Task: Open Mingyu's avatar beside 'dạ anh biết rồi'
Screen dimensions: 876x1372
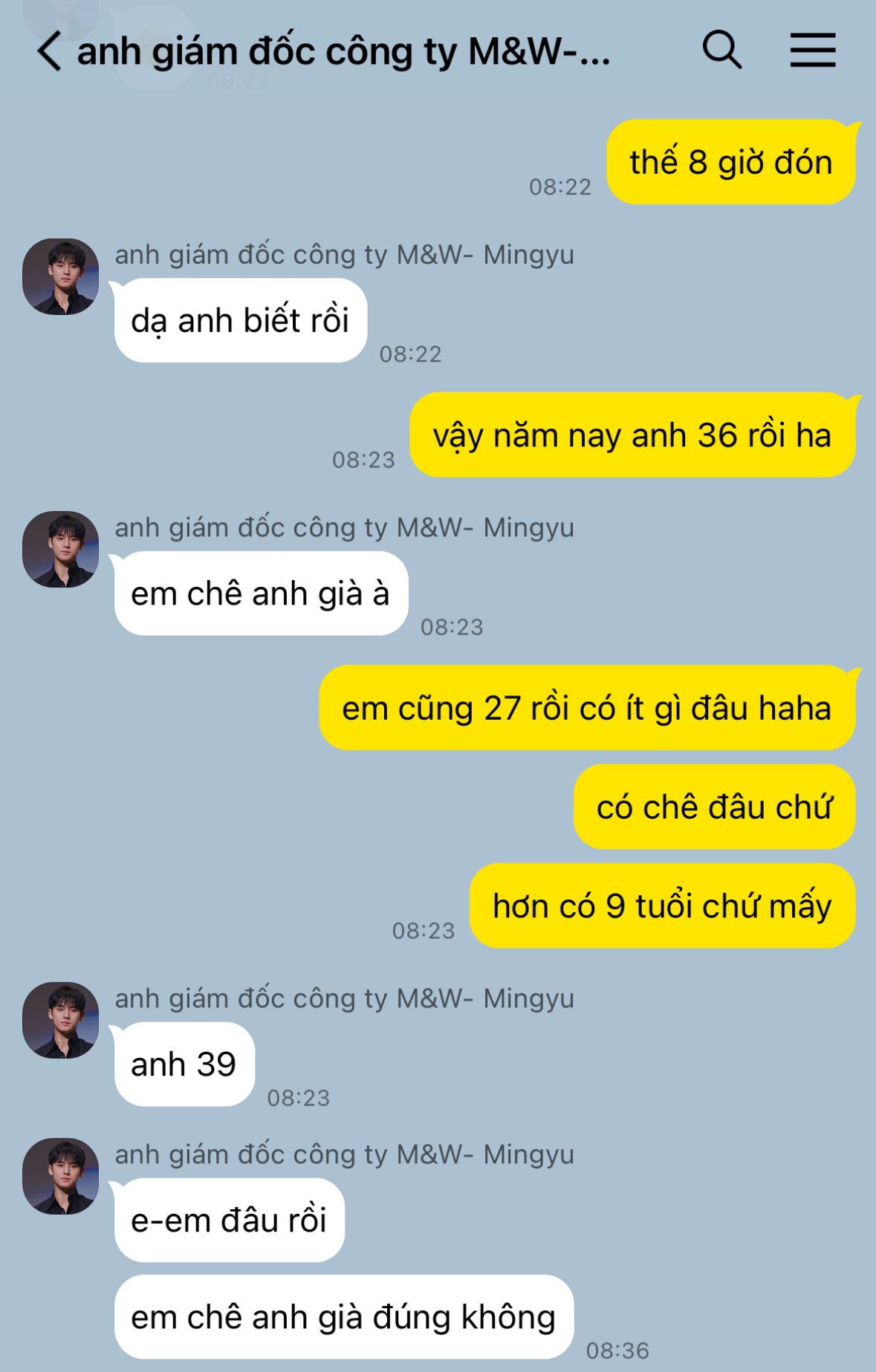Action: pos(60,276)
